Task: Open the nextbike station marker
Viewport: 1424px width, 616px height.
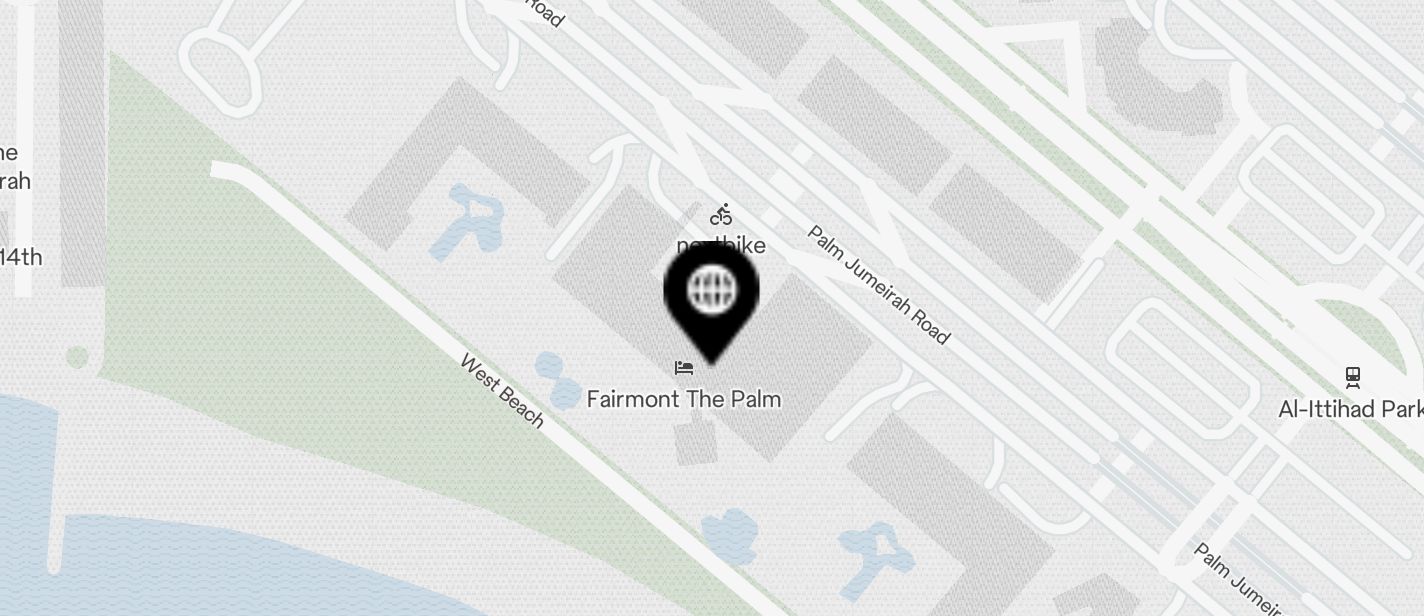Action: [x=721, y=215]
